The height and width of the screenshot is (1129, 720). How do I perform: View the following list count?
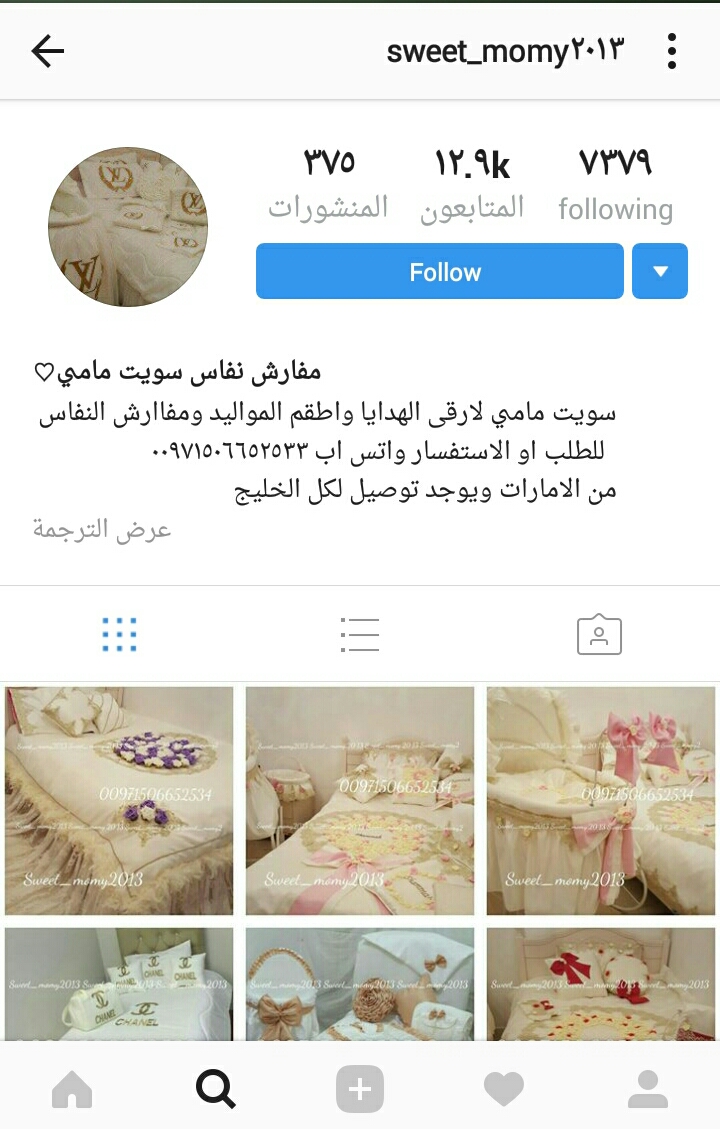click(615, 185)
